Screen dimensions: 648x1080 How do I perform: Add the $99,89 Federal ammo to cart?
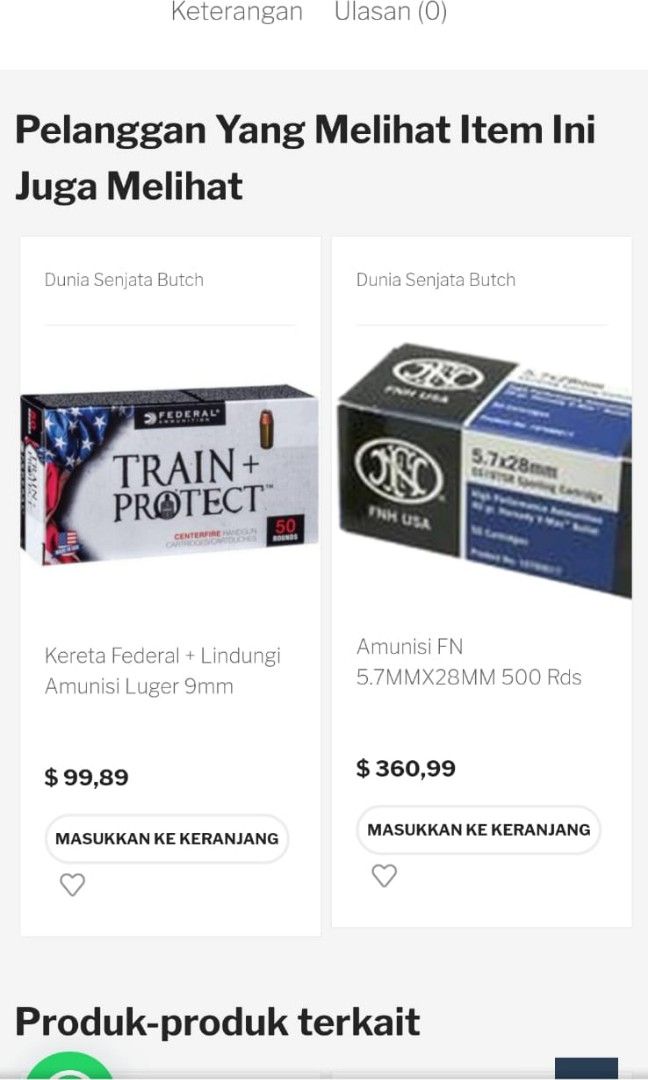[x=167, y=838]
